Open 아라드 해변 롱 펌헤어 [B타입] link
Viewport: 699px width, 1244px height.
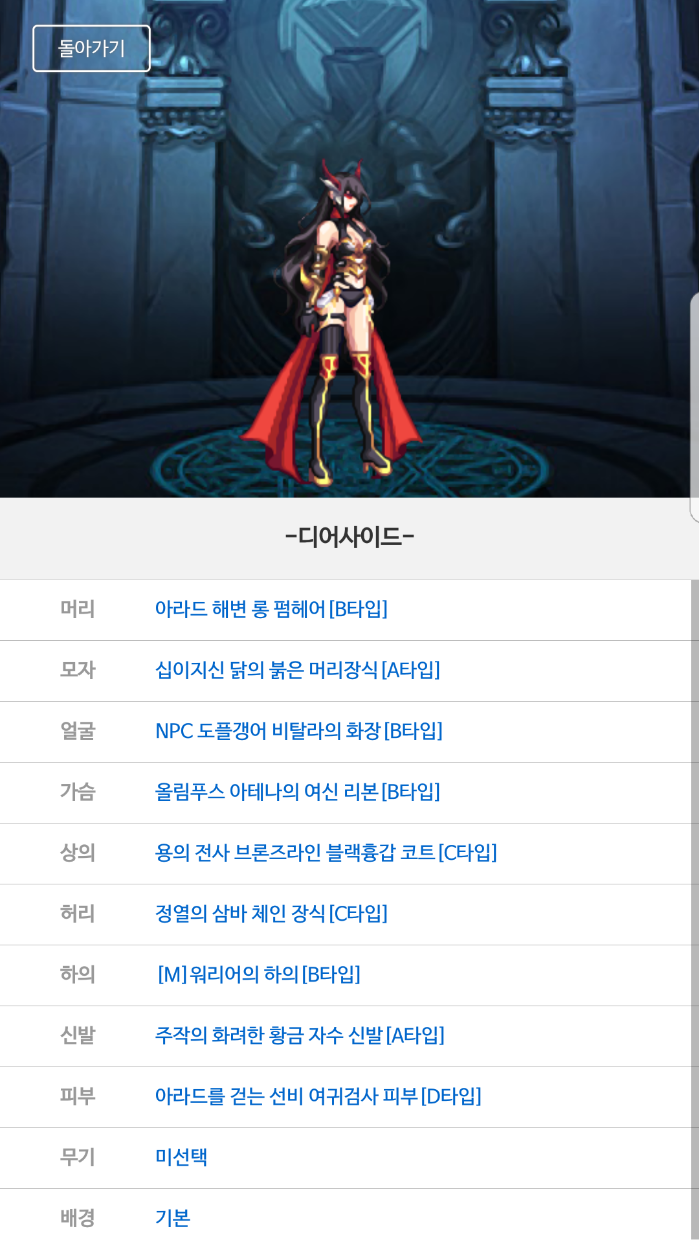tap(271, 609)
